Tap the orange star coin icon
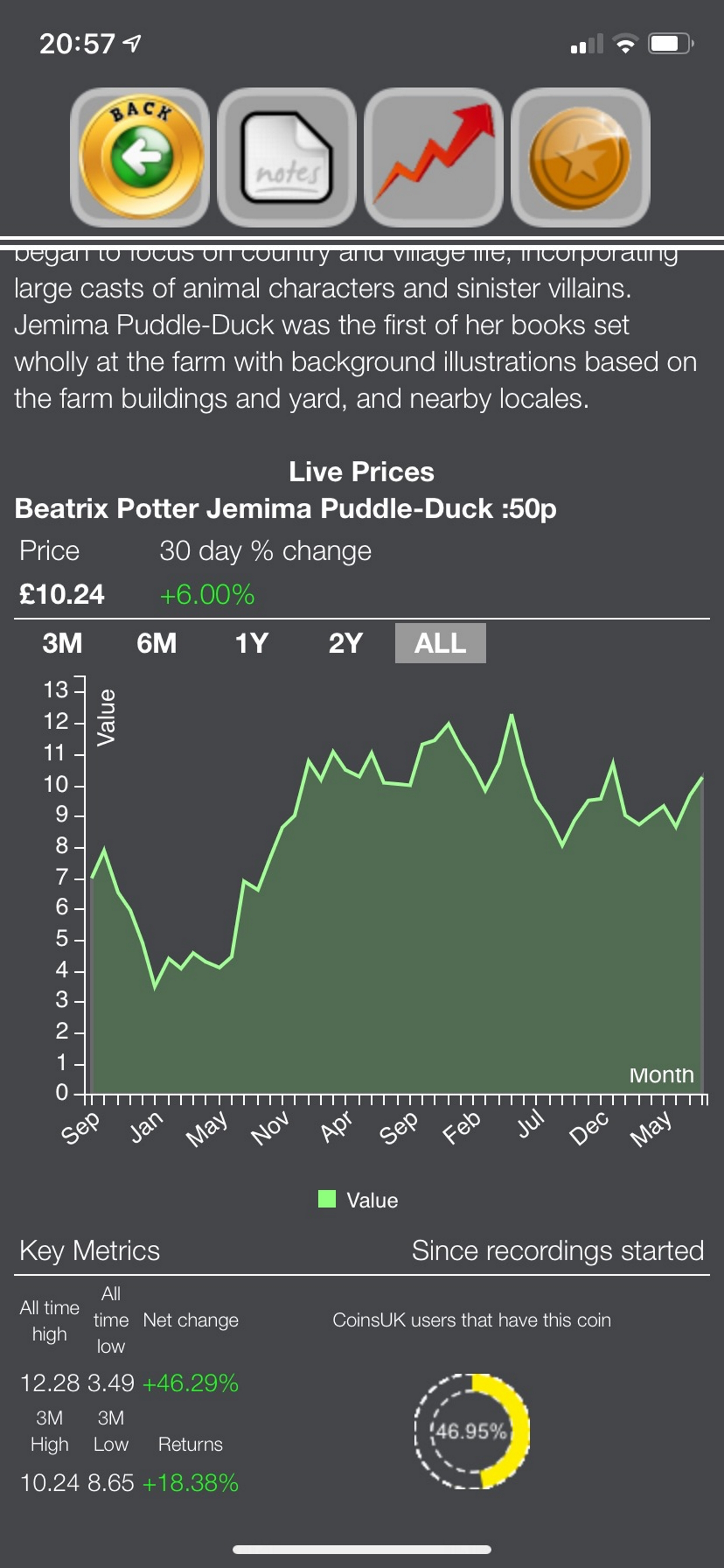This screenshot has width=724, height=1568. coord(581,157)
